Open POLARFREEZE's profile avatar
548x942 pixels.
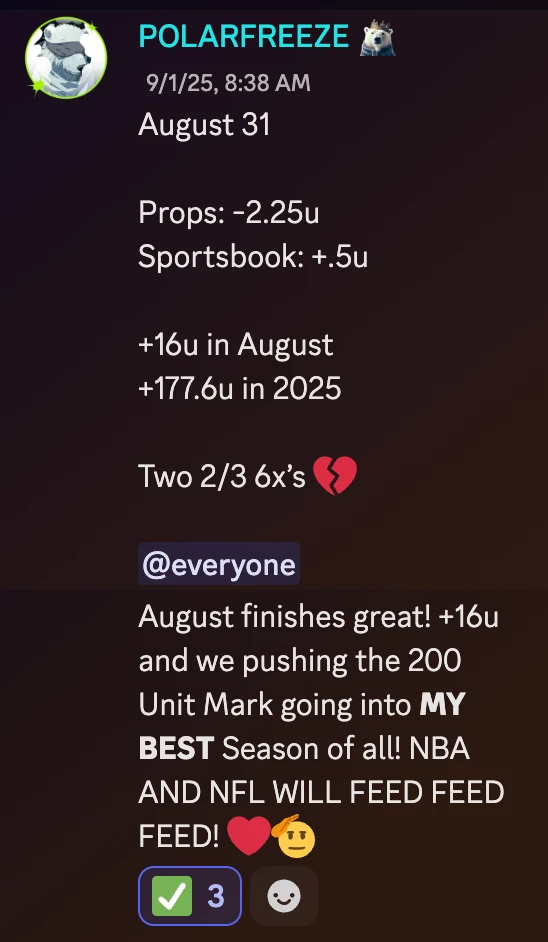click(66, 58)
